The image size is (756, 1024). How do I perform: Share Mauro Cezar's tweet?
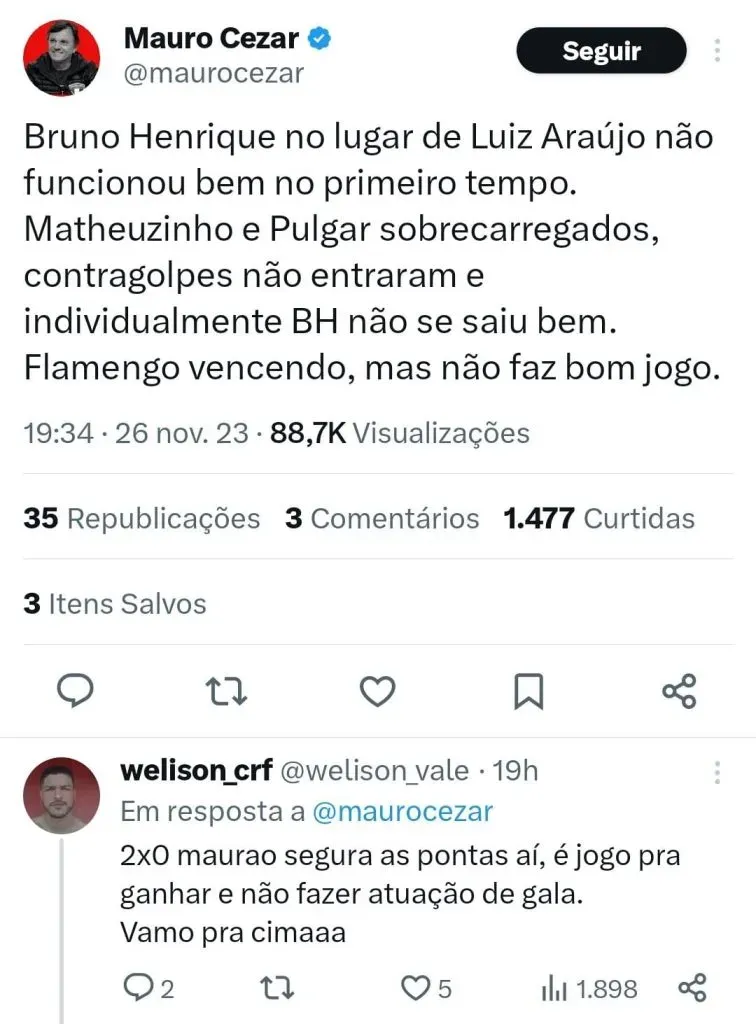680,690
